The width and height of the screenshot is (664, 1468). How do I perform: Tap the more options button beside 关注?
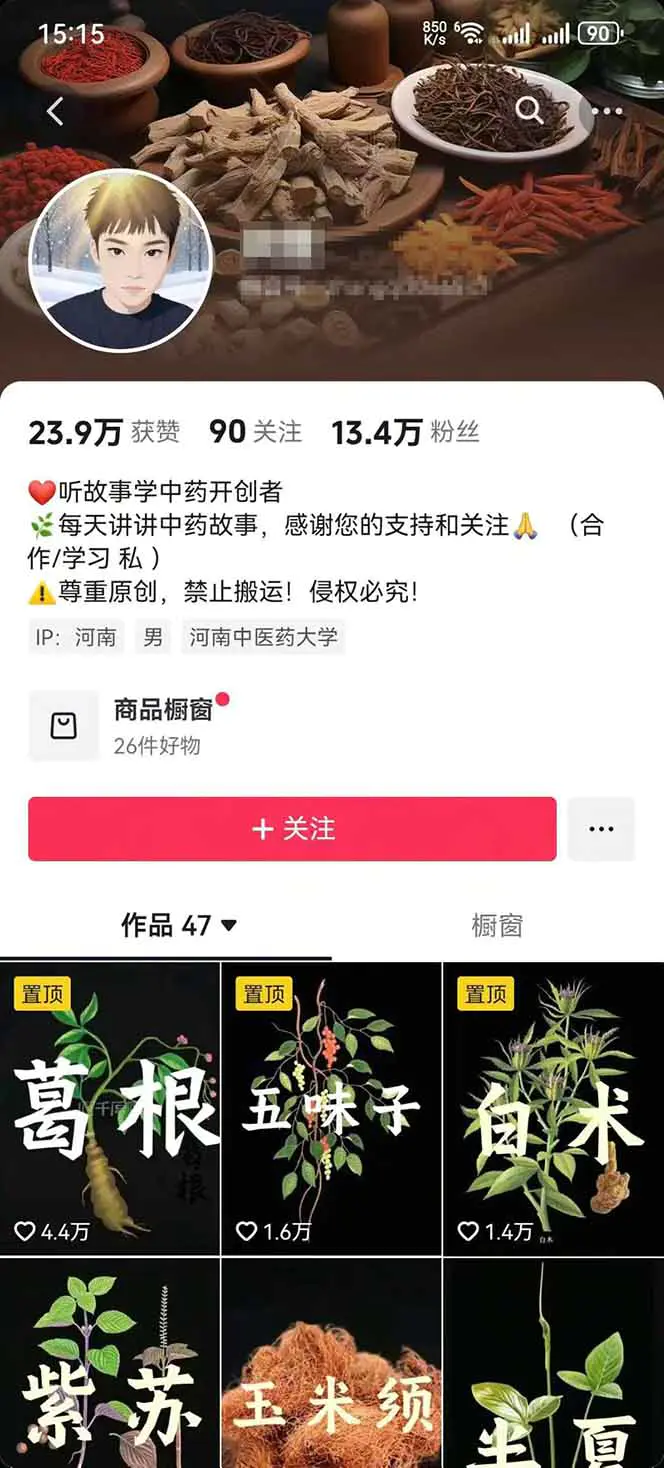[601, 829]
